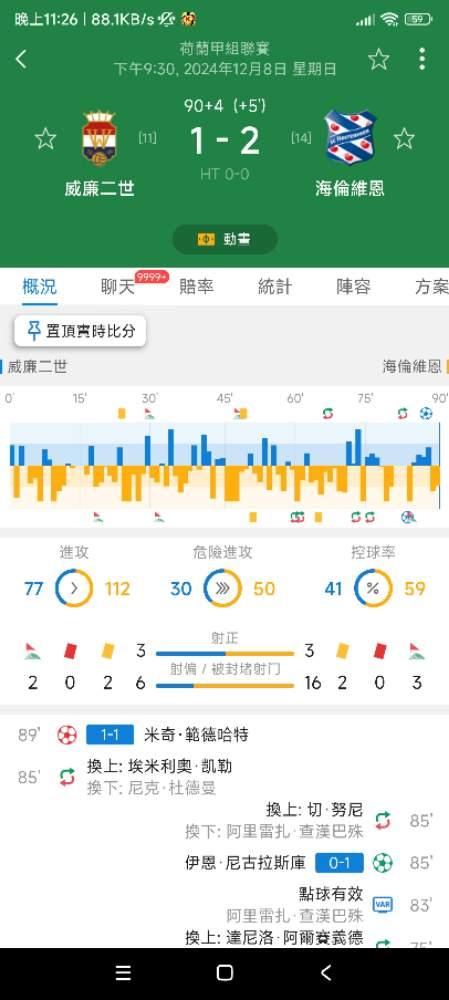Image resolution: width=449 pixels, height=1000 pixels.
Task: Switch to the 陣容 tab
Action: tap(353, 287)
